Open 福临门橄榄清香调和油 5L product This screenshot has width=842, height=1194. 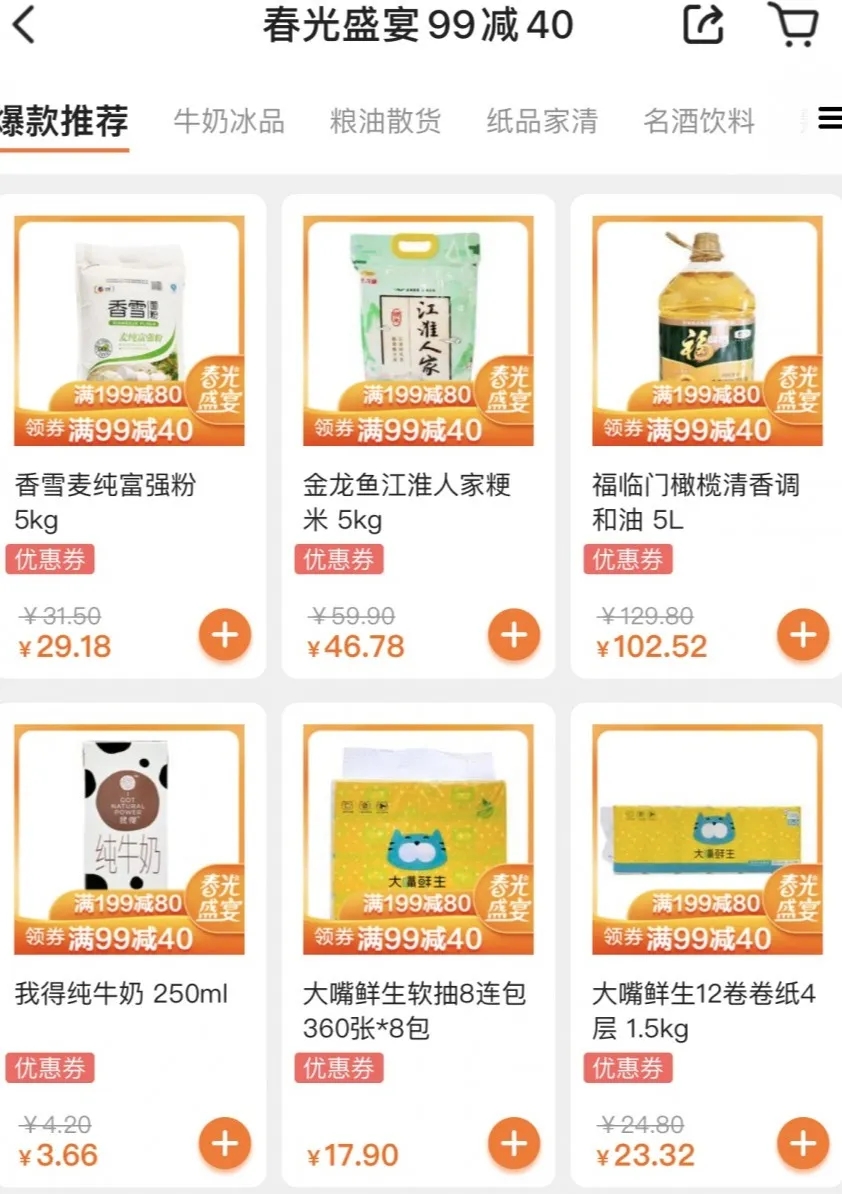707,330
